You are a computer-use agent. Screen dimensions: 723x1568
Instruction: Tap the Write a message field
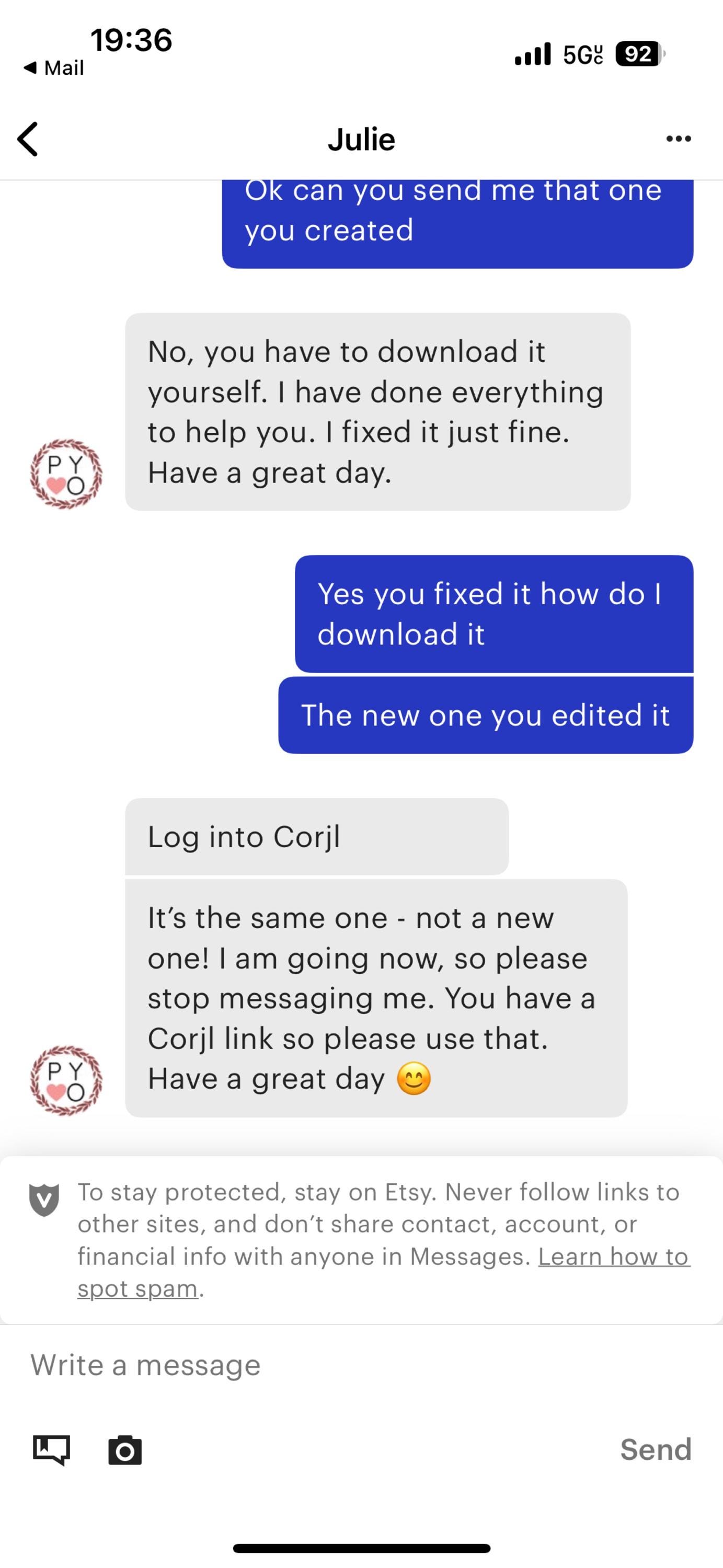362,1365
